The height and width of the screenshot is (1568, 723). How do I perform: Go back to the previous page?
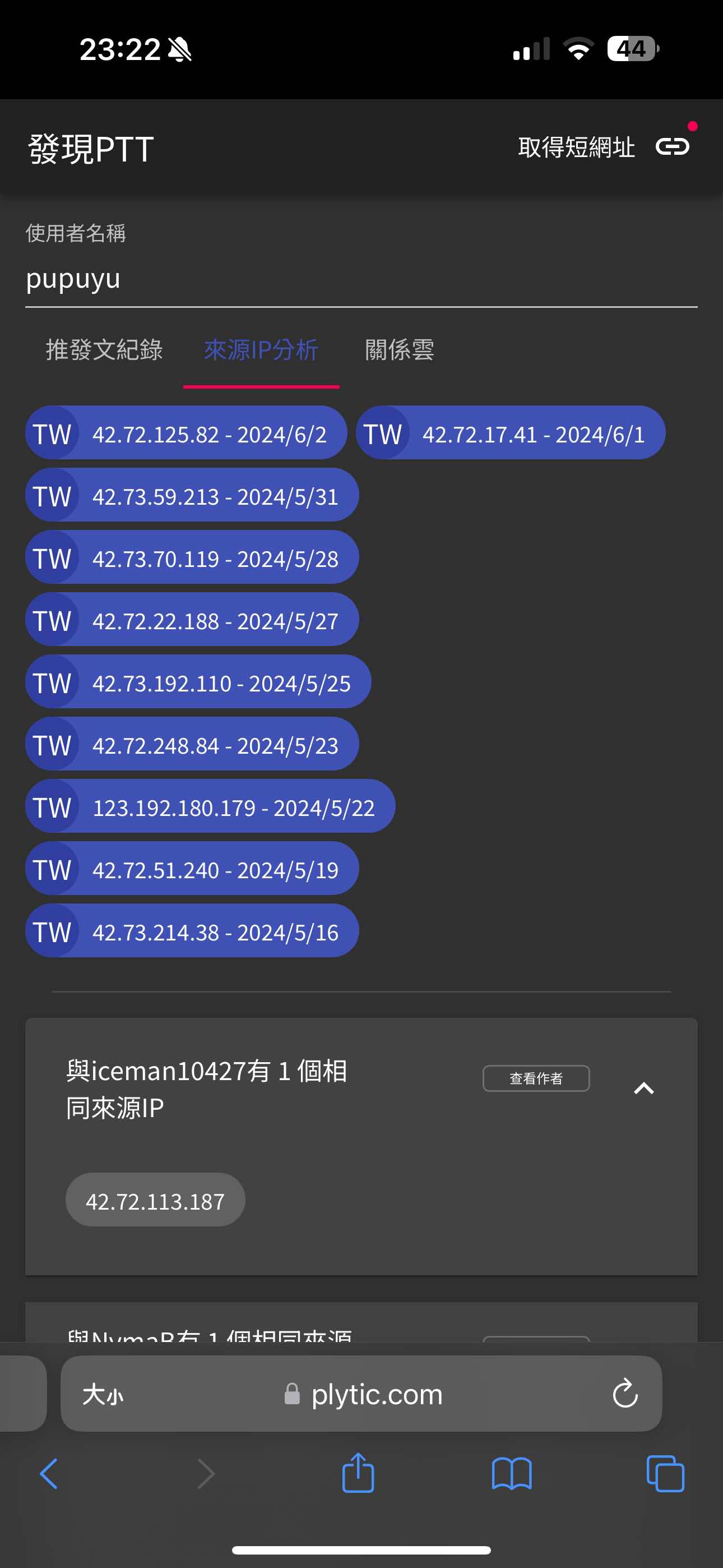tap(49, 1474)
